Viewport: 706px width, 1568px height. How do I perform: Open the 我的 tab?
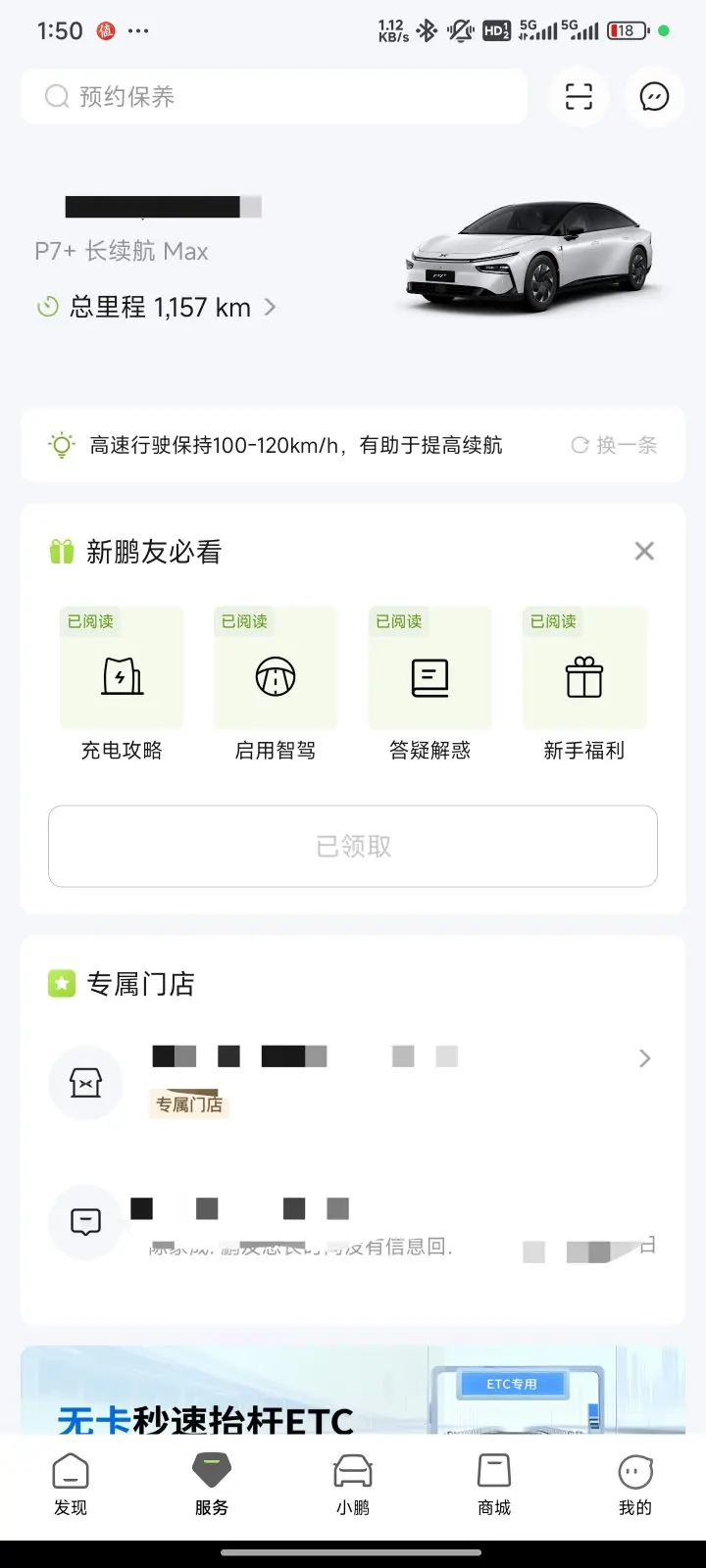tap(635, 1486)
